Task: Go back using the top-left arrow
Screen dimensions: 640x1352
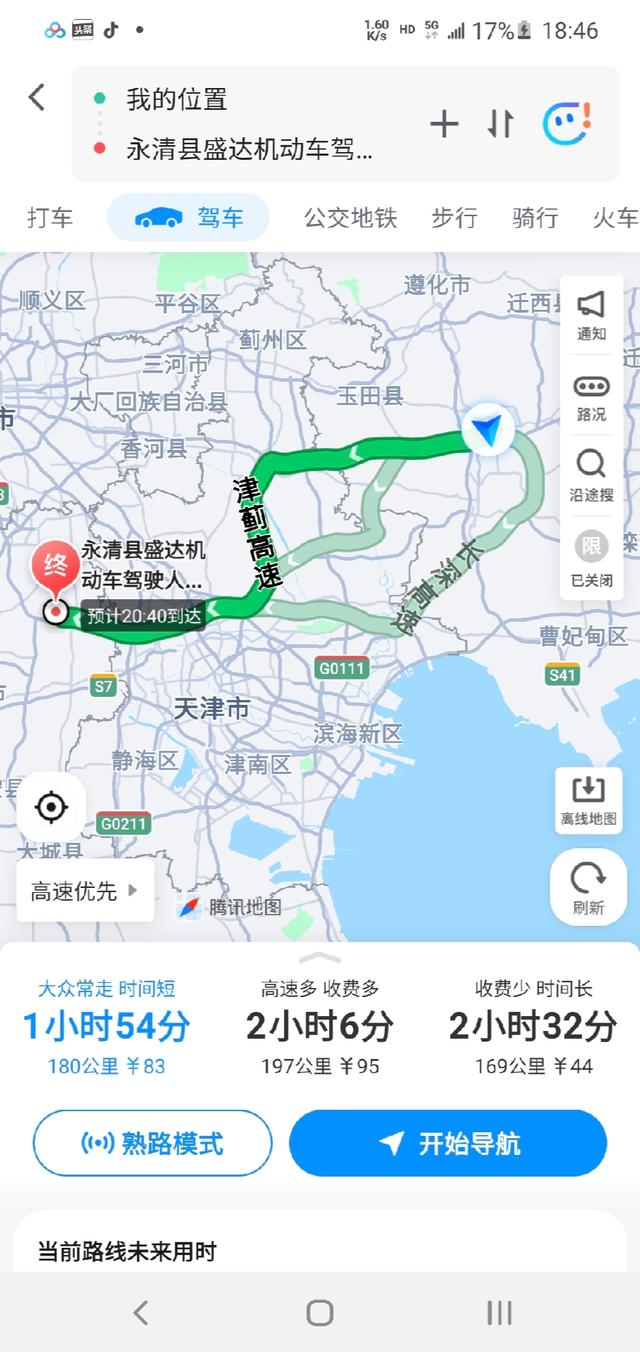Action: (x=37, y=98)
